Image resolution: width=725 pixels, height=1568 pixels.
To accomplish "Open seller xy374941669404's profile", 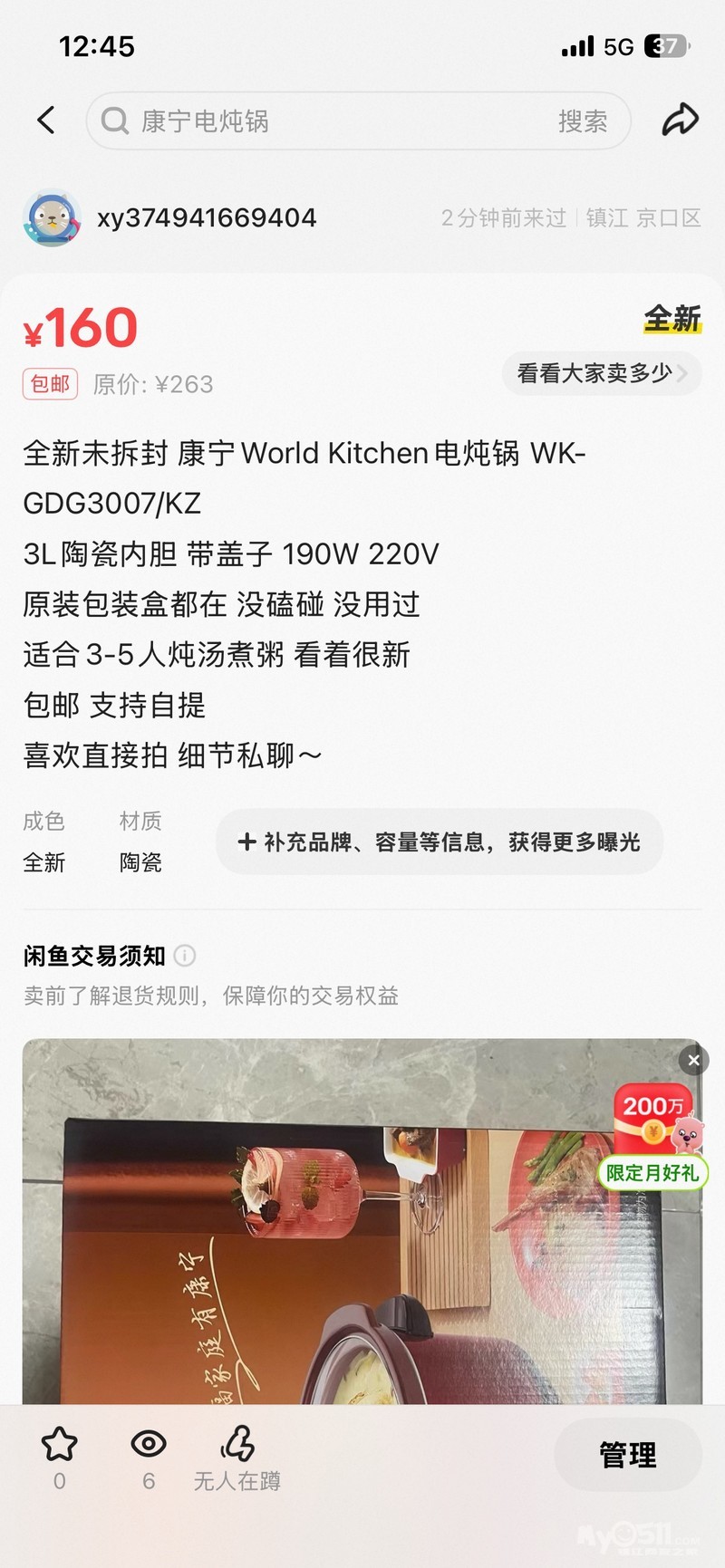I will [207, 217].
